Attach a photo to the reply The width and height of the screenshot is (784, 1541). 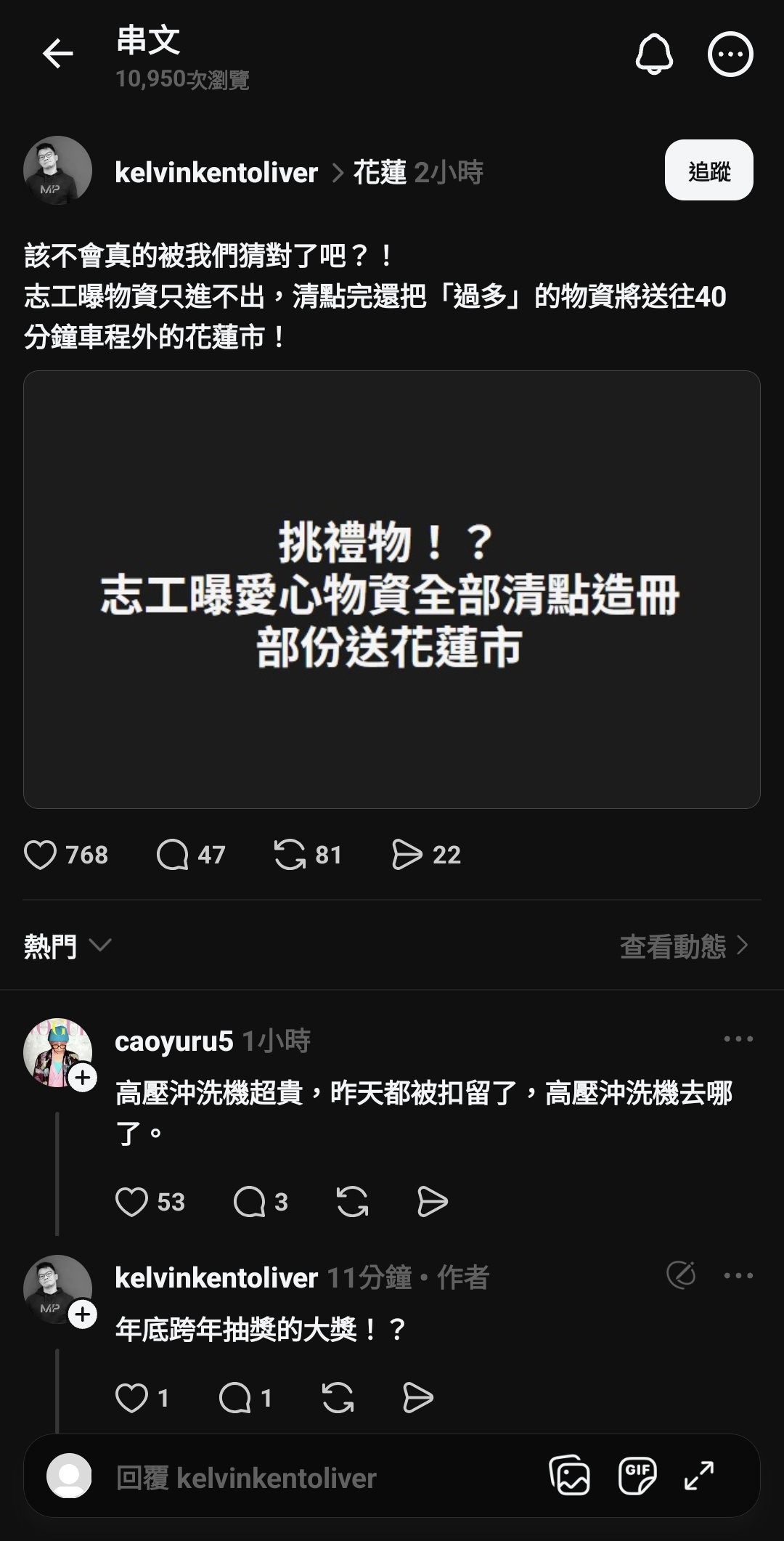point(570,1476)
